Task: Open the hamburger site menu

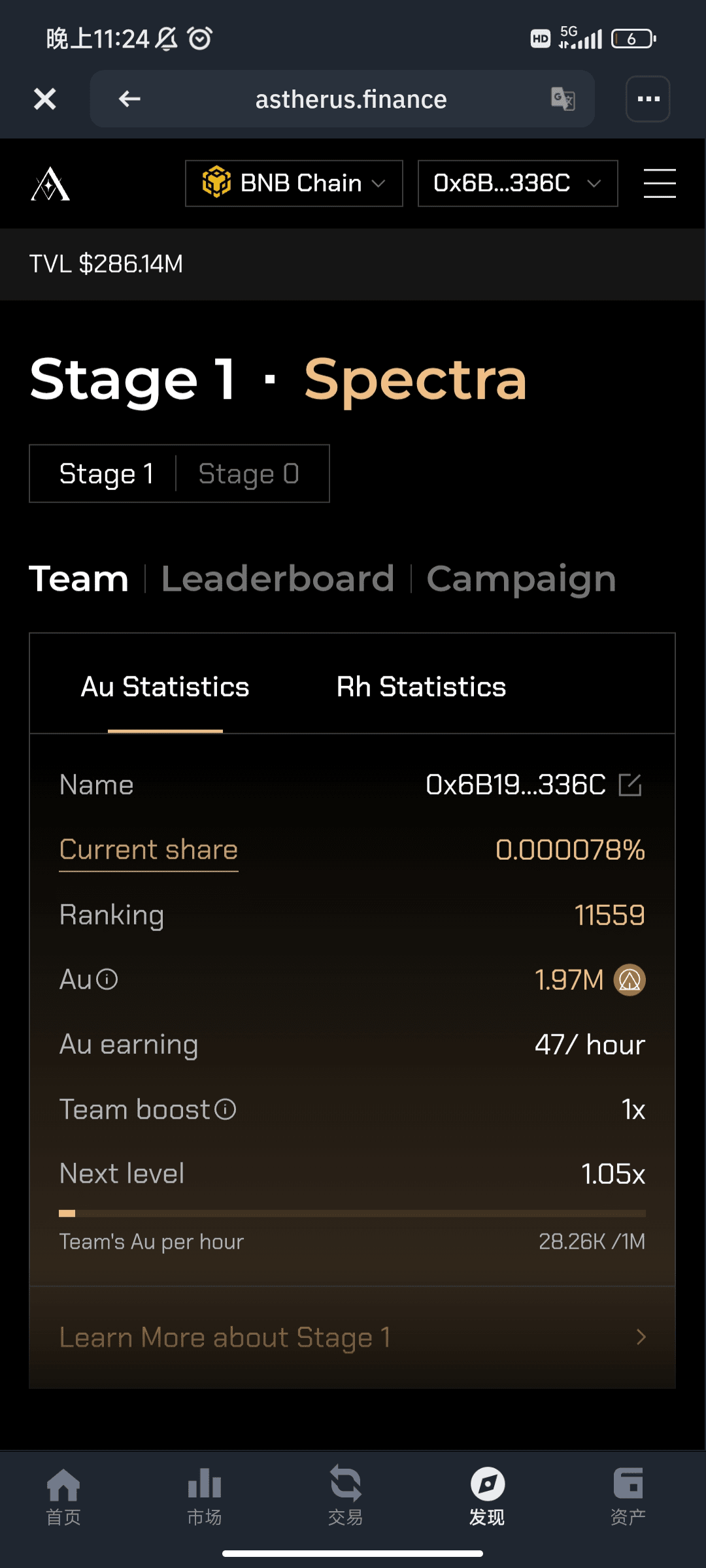Action: tap(659, 184)
